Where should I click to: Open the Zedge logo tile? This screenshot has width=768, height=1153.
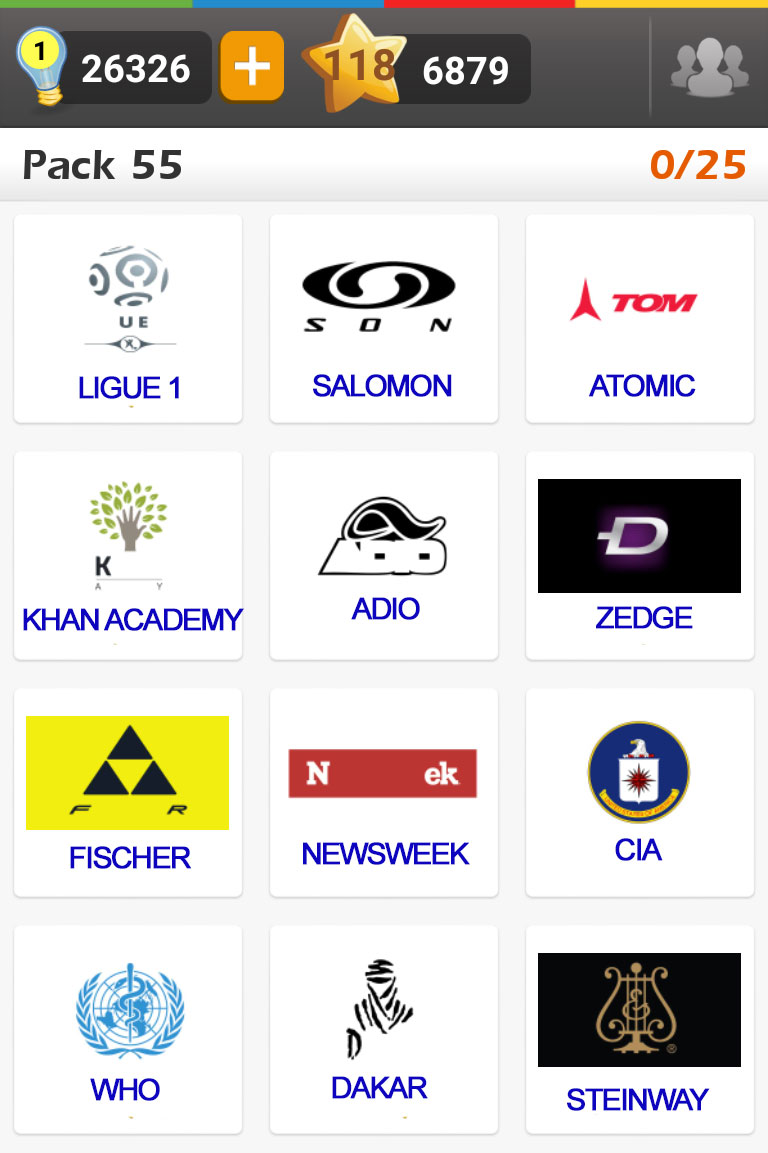click(639, 555)
